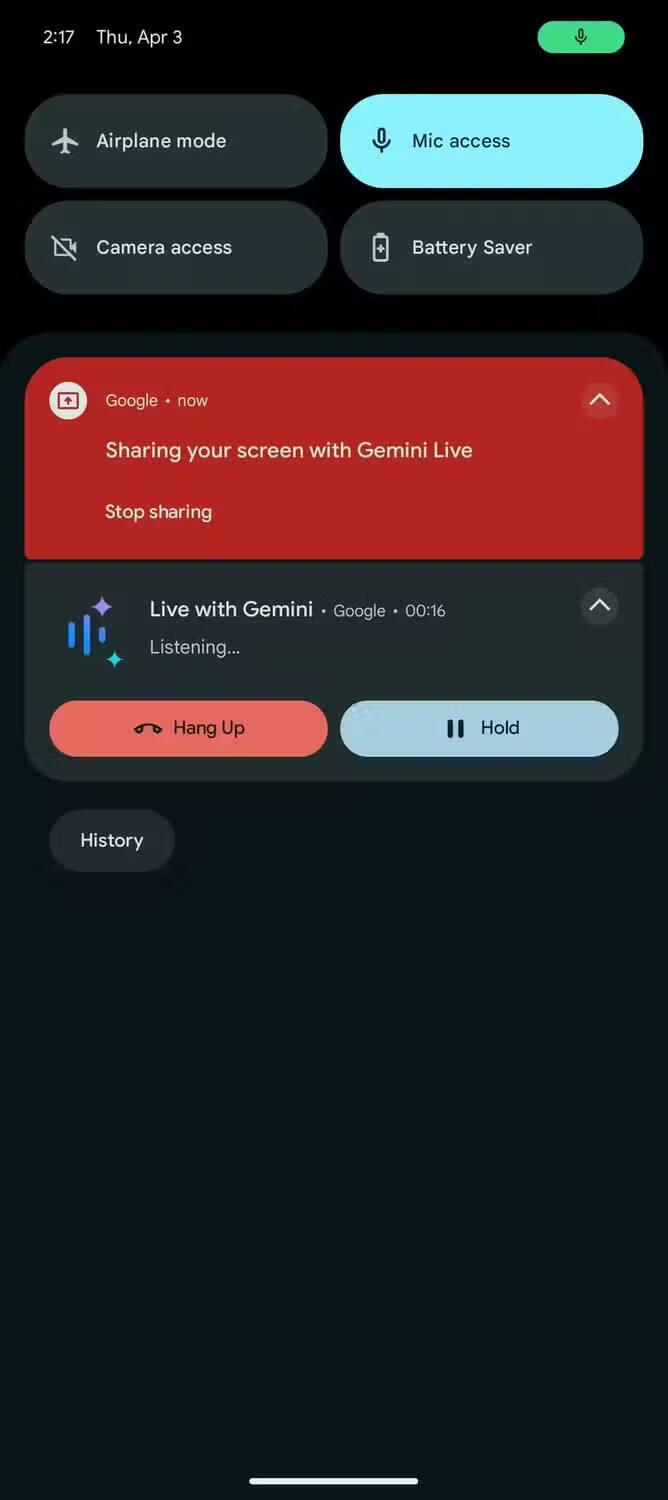The height and width of the screenshot is (1500, 668).
Task: Tap Stop sharing in the Google notification
Action: (158, 511)
